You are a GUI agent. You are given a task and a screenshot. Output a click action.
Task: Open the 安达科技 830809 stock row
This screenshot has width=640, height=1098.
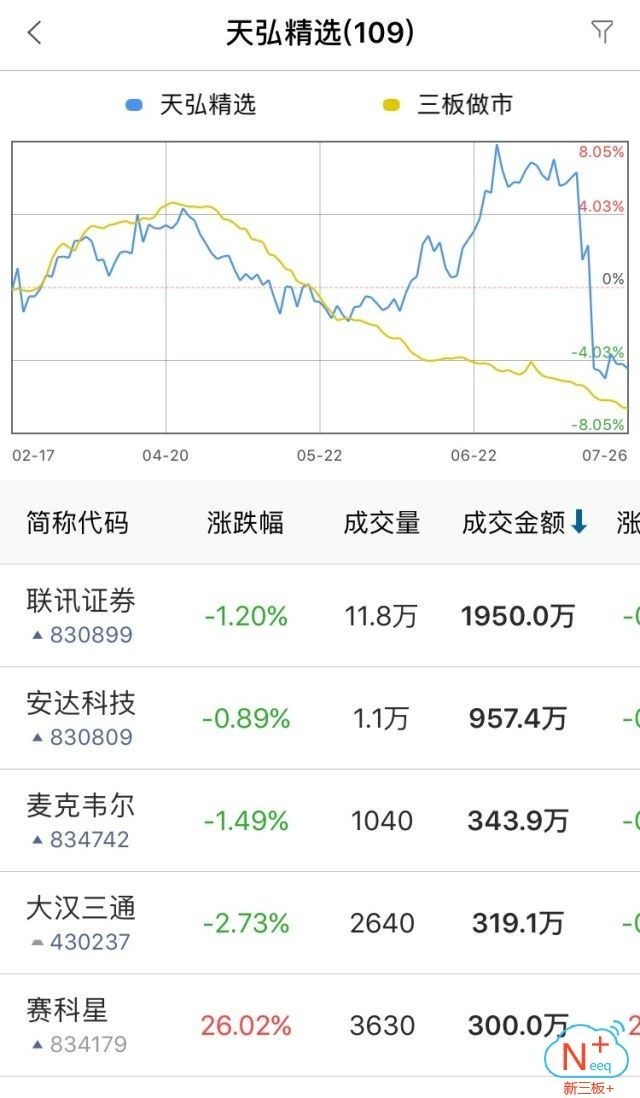click(x=320, y=718)
